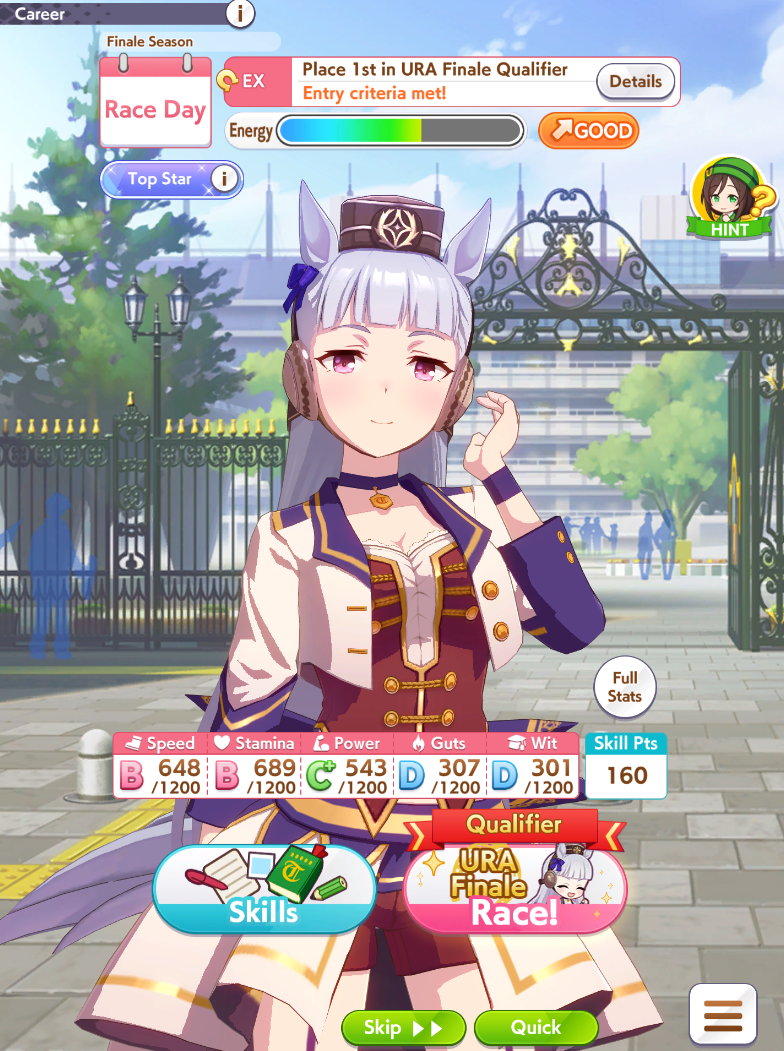Check the GOOD mood indicator
This screenshot has width=784, height=1051.
(588, 130)
